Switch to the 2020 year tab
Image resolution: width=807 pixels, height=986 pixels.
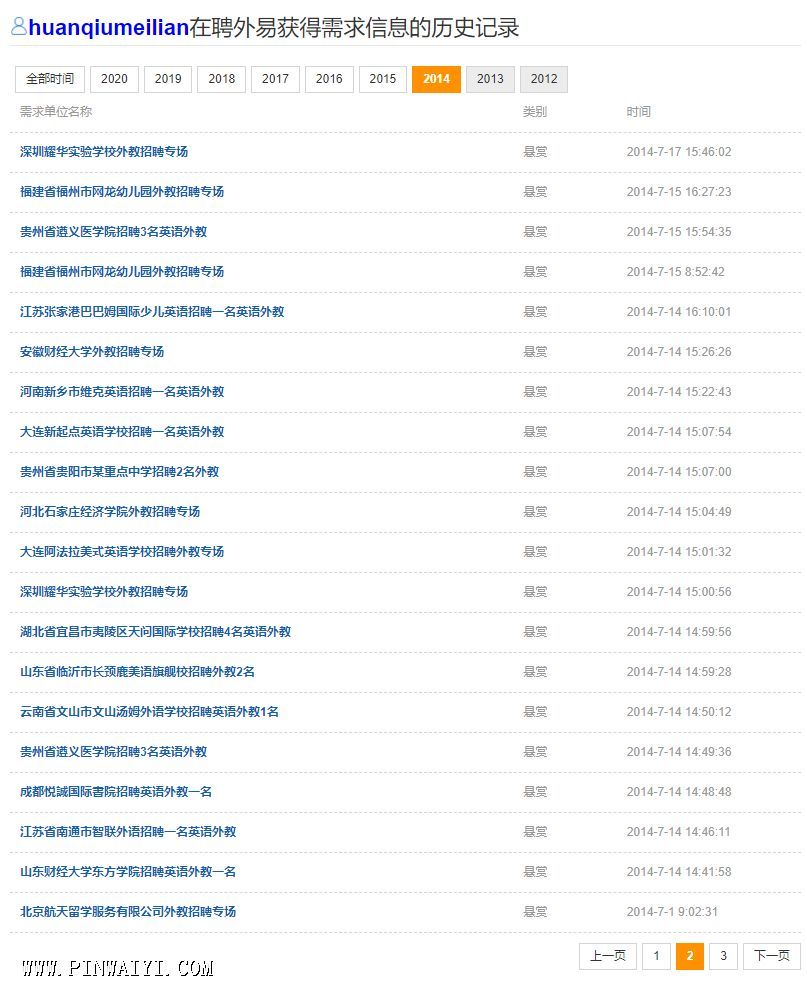pyautogui.click(x=114, y=79)
